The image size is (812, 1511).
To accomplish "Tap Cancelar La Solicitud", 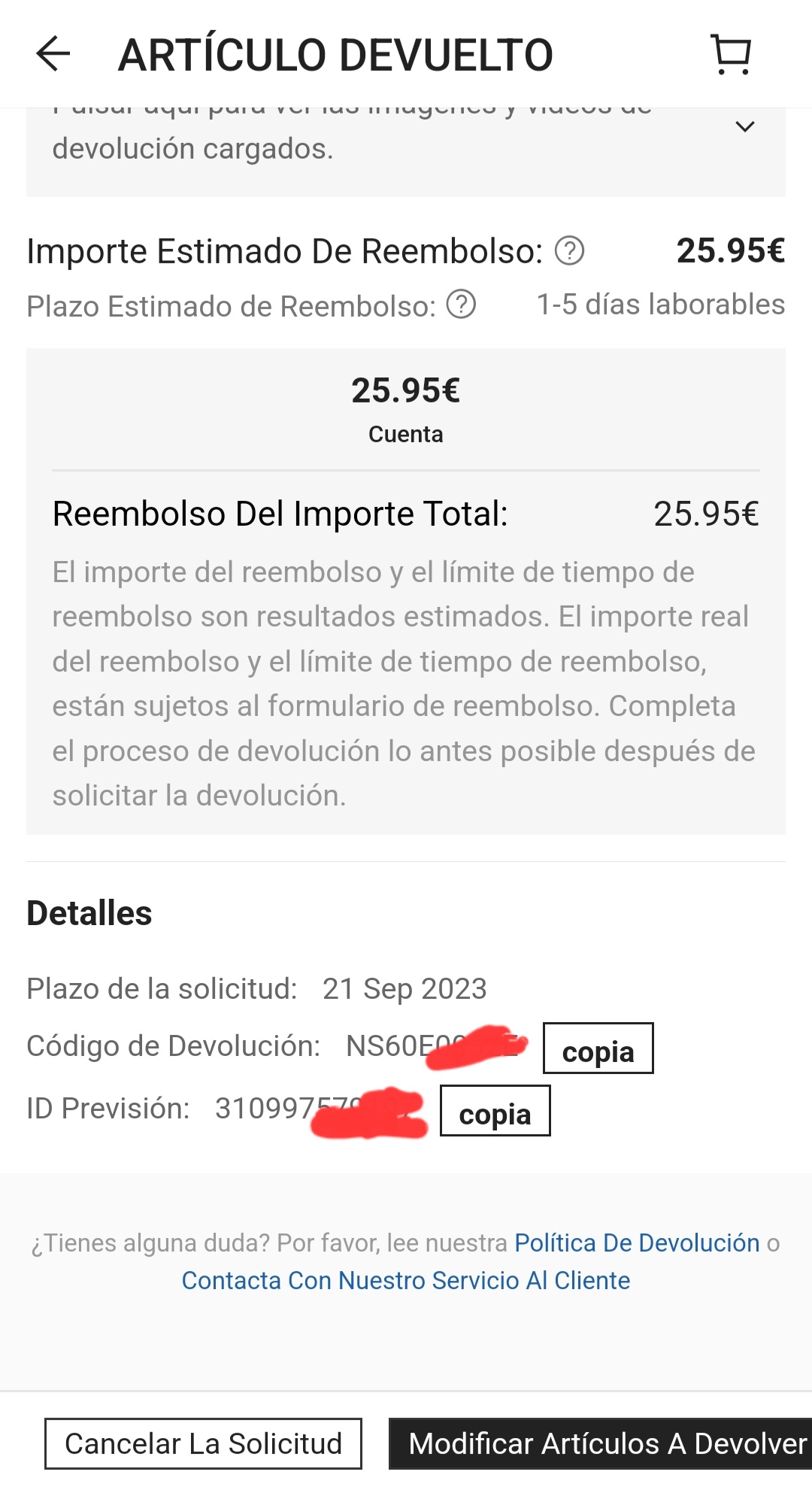I will coord(203,1443).
